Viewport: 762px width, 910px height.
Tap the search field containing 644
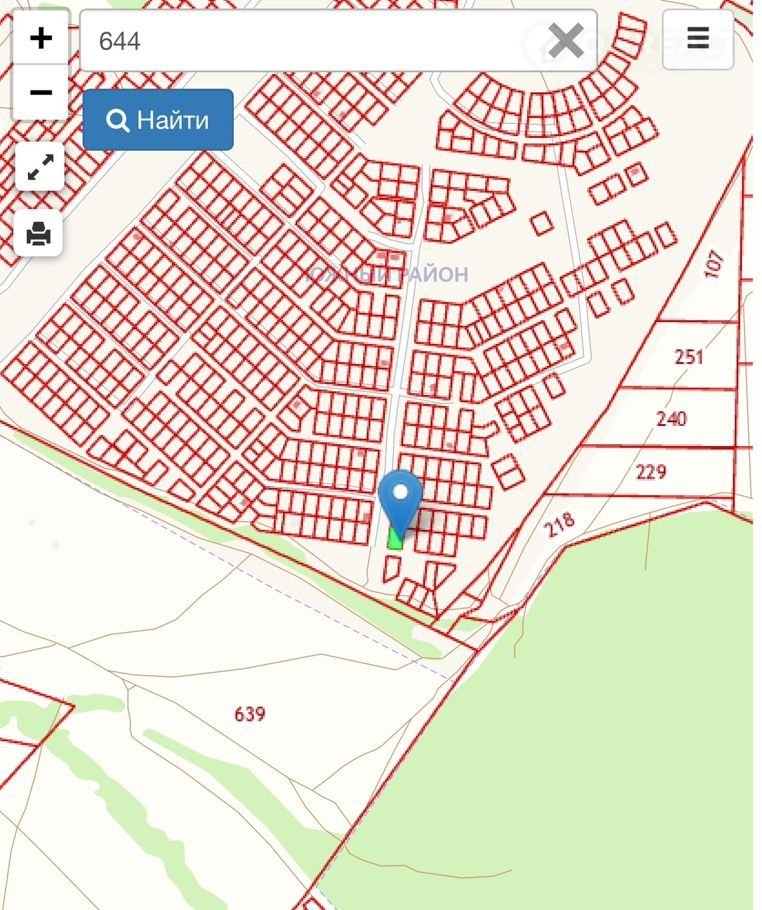tap(300, 41)
